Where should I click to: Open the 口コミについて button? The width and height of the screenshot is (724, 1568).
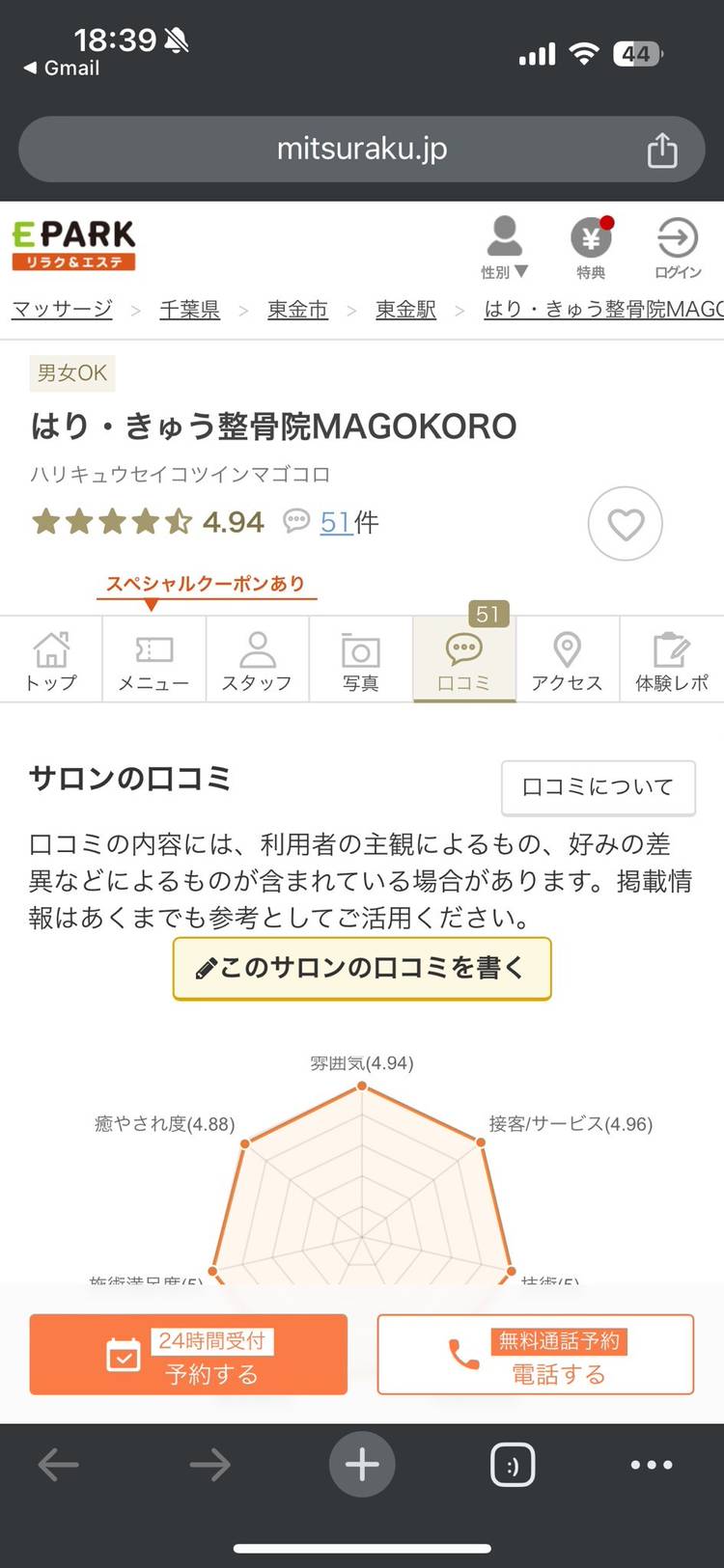[x=598, y=787]
